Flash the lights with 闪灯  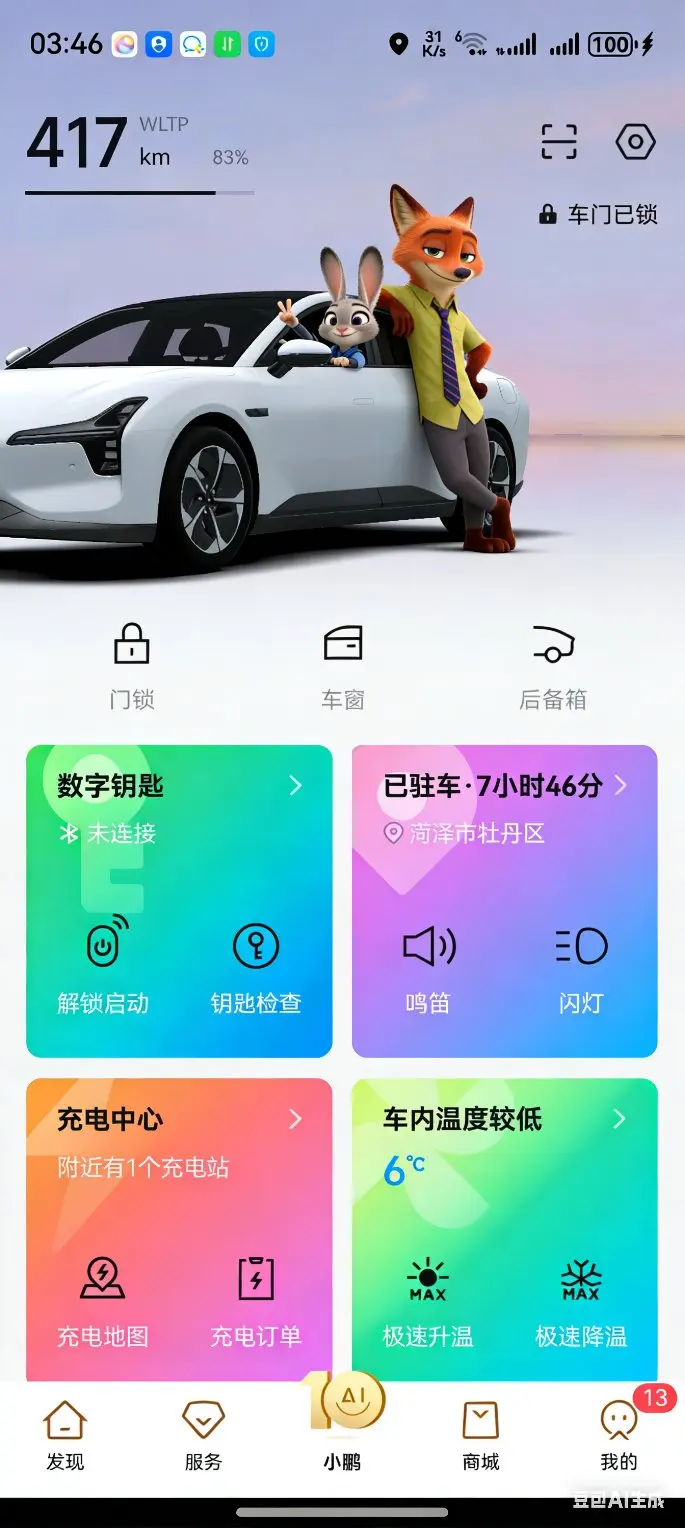581,966
